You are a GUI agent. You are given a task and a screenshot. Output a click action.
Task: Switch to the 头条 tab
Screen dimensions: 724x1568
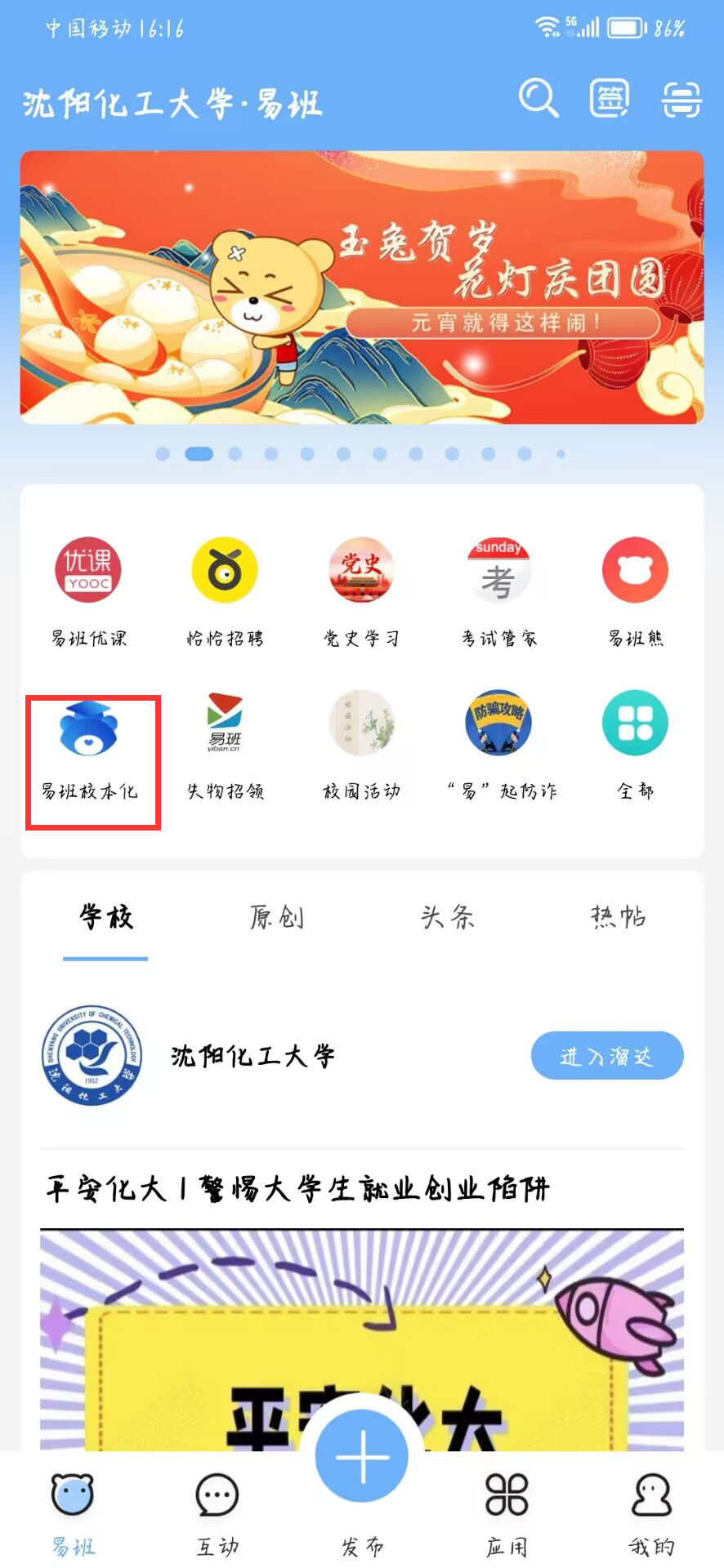point(447,917)
